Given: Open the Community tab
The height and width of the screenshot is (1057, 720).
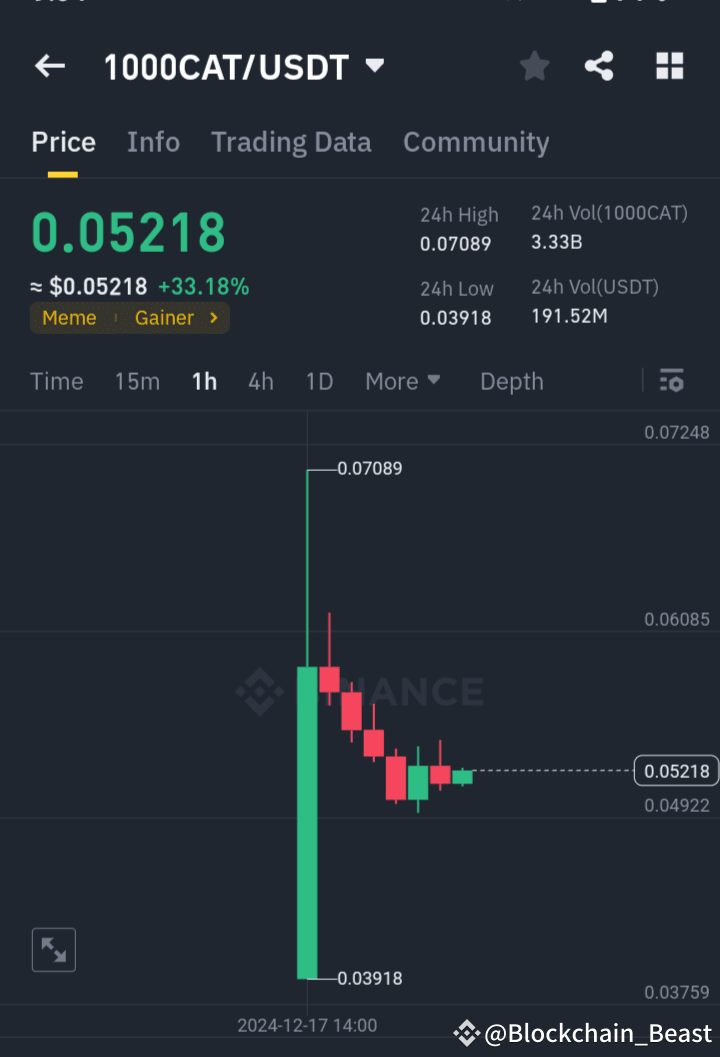Looking at the screenshot, I should tap(476, 142).
